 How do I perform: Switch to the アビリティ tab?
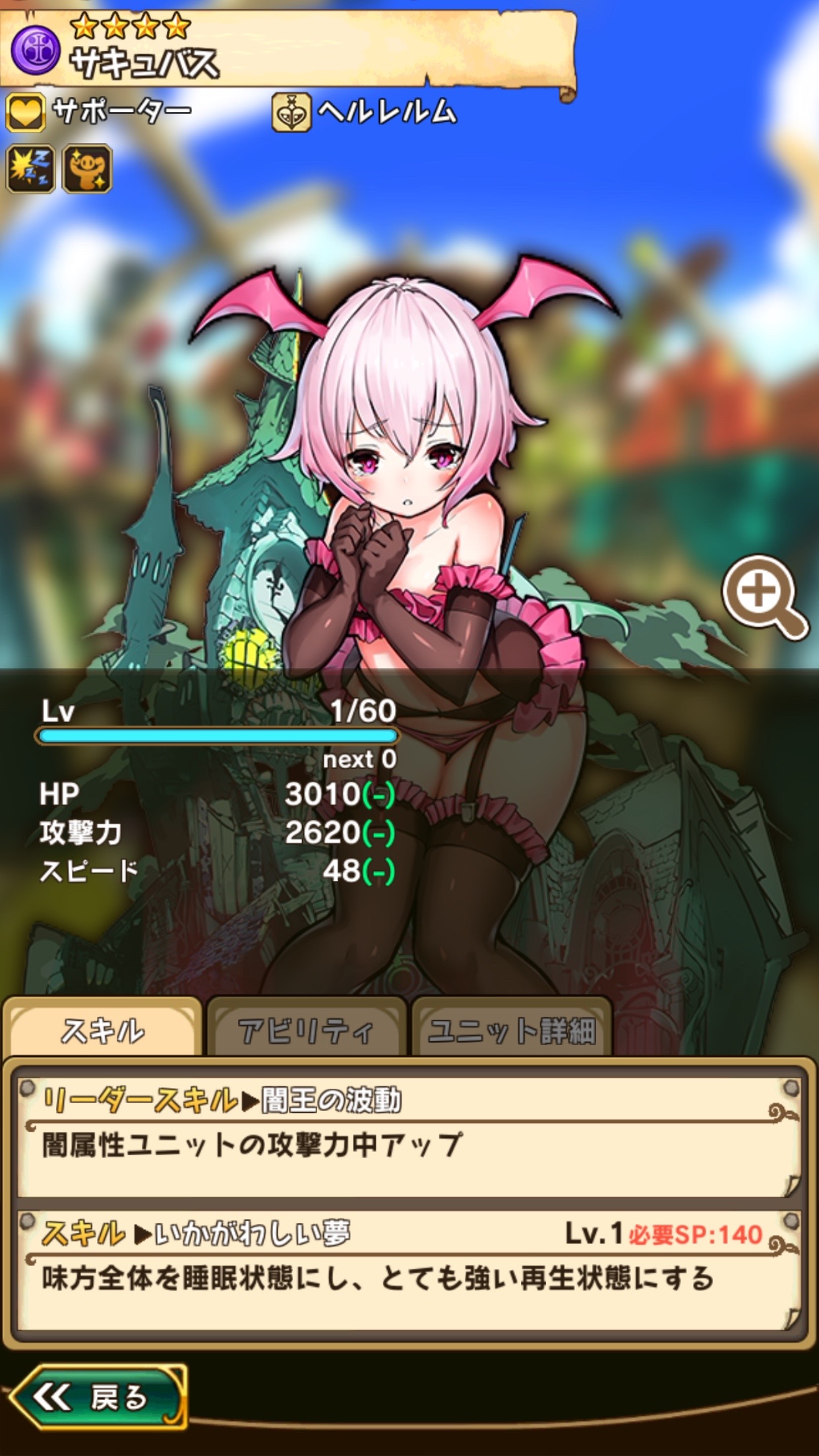(x=306, y=1031)
